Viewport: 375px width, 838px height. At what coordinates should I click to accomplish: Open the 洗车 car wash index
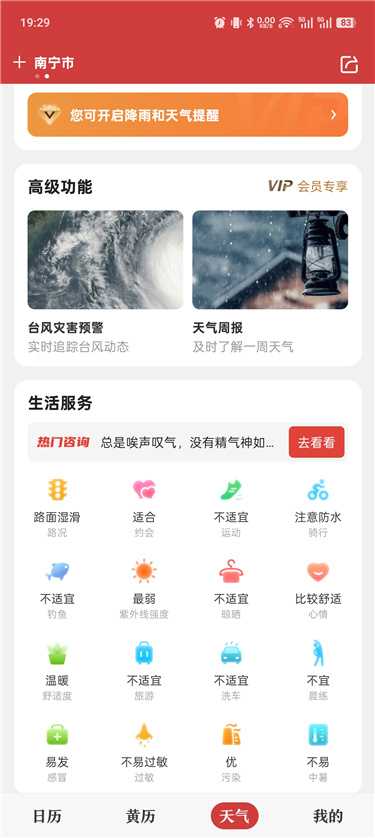231,671
